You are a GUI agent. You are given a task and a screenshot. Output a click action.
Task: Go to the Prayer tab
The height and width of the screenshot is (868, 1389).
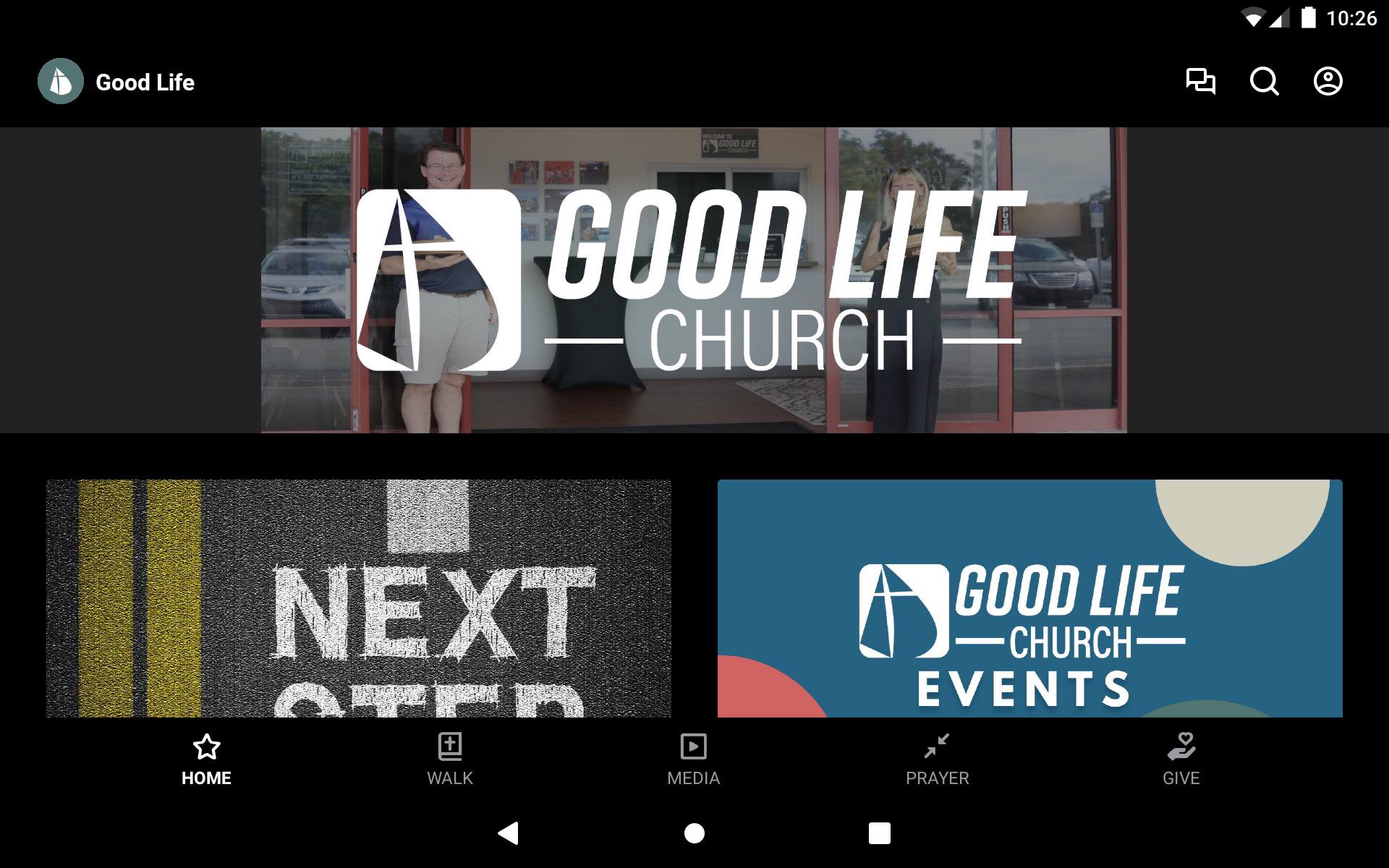point(937,759)
